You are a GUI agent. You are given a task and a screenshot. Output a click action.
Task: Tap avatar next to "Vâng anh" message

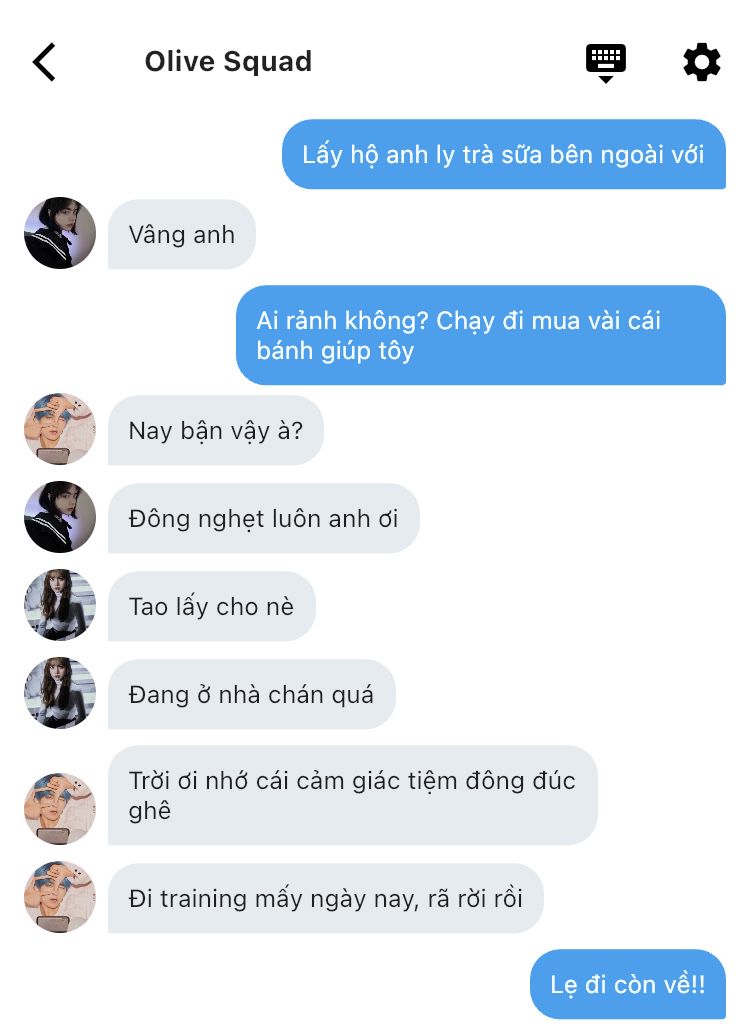(60, 233)
